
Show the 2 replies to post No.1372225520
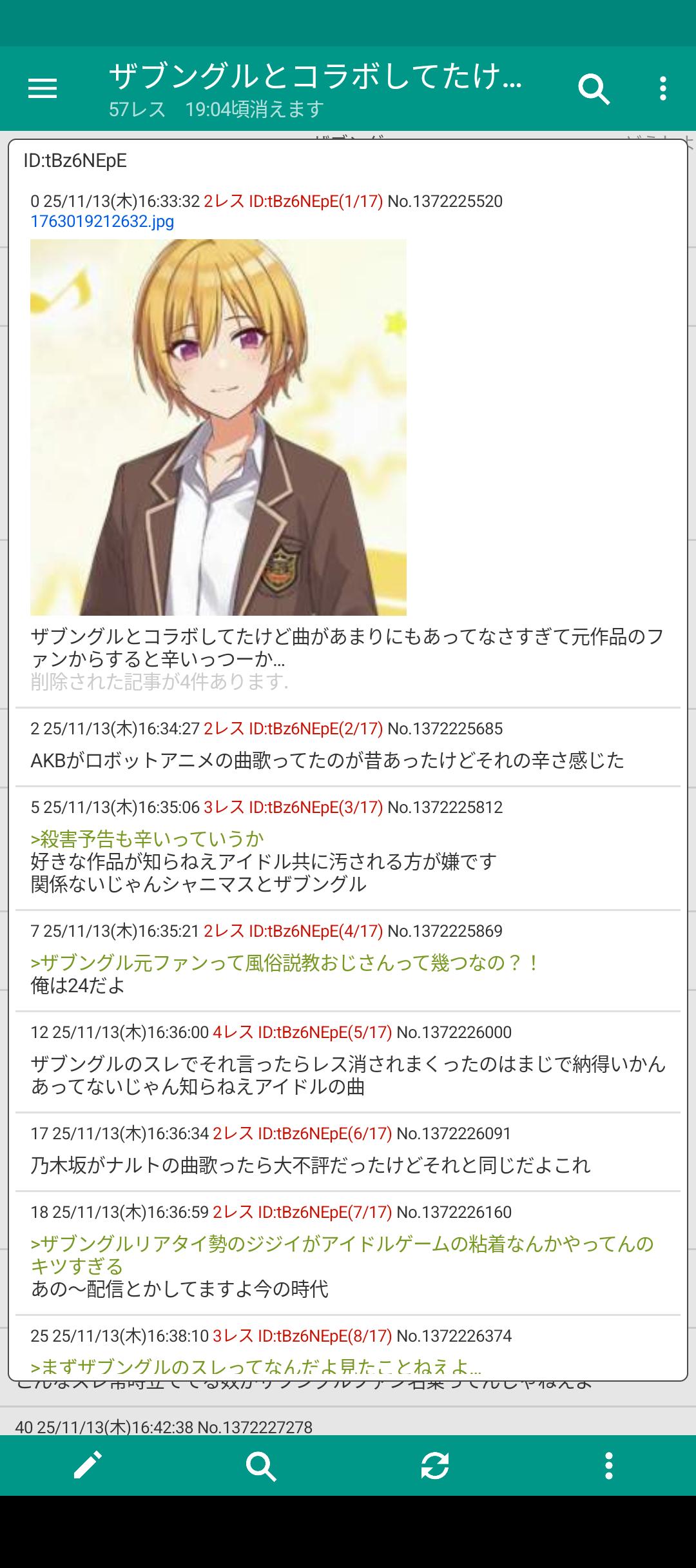tap(224, 201)
